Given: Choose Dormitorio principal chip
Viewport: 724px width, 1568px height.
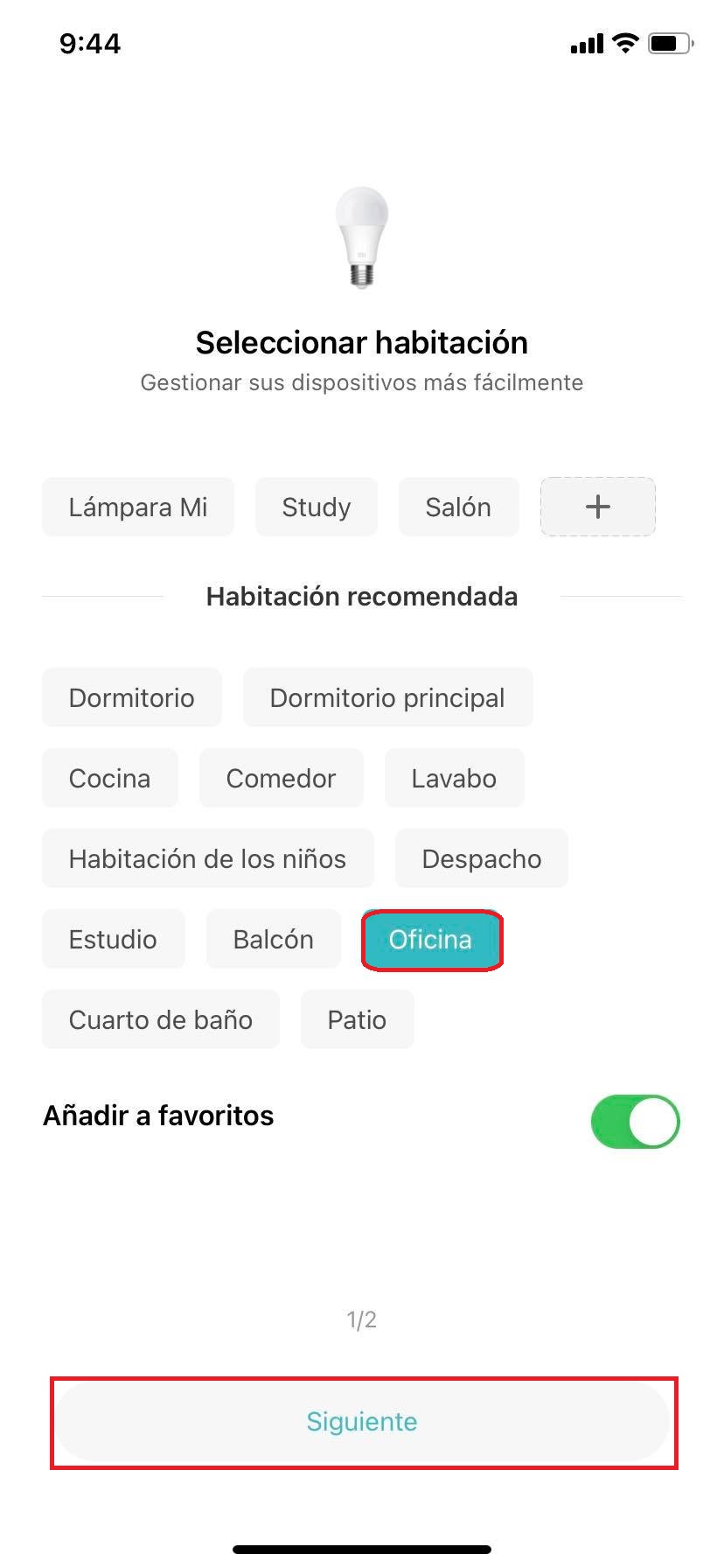Looking at the screenshot, I should pyautogui.click(x=387, y=697).
